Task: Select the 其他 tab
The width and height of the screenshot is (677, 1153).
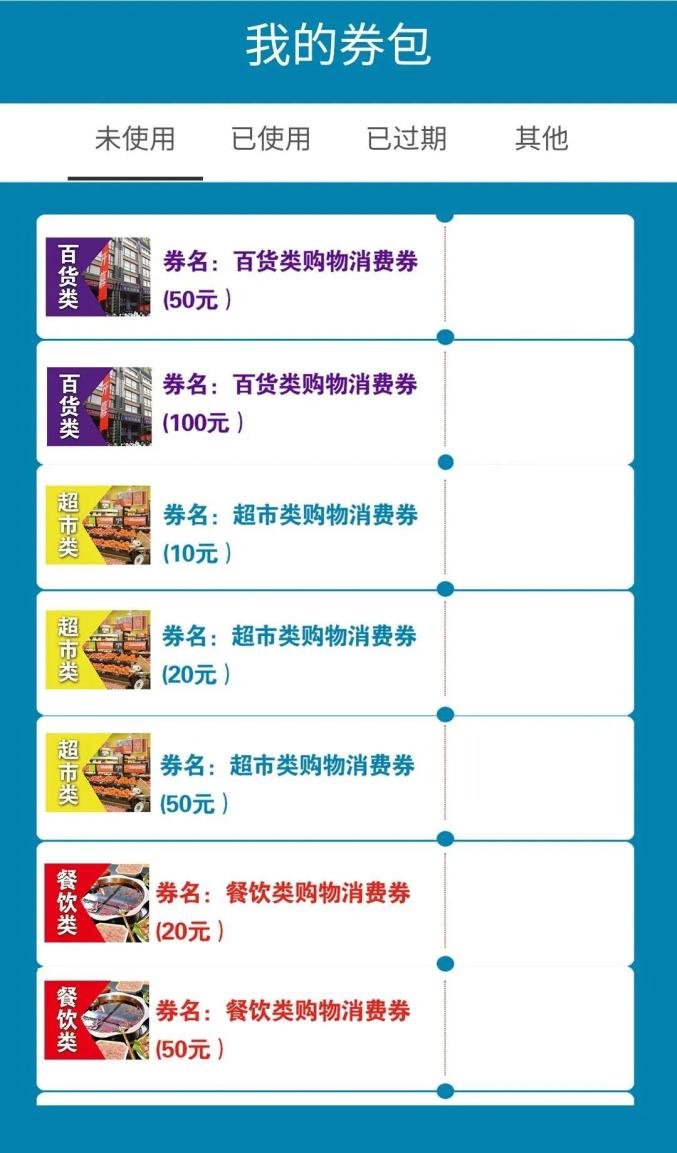Action: (541, 139)
